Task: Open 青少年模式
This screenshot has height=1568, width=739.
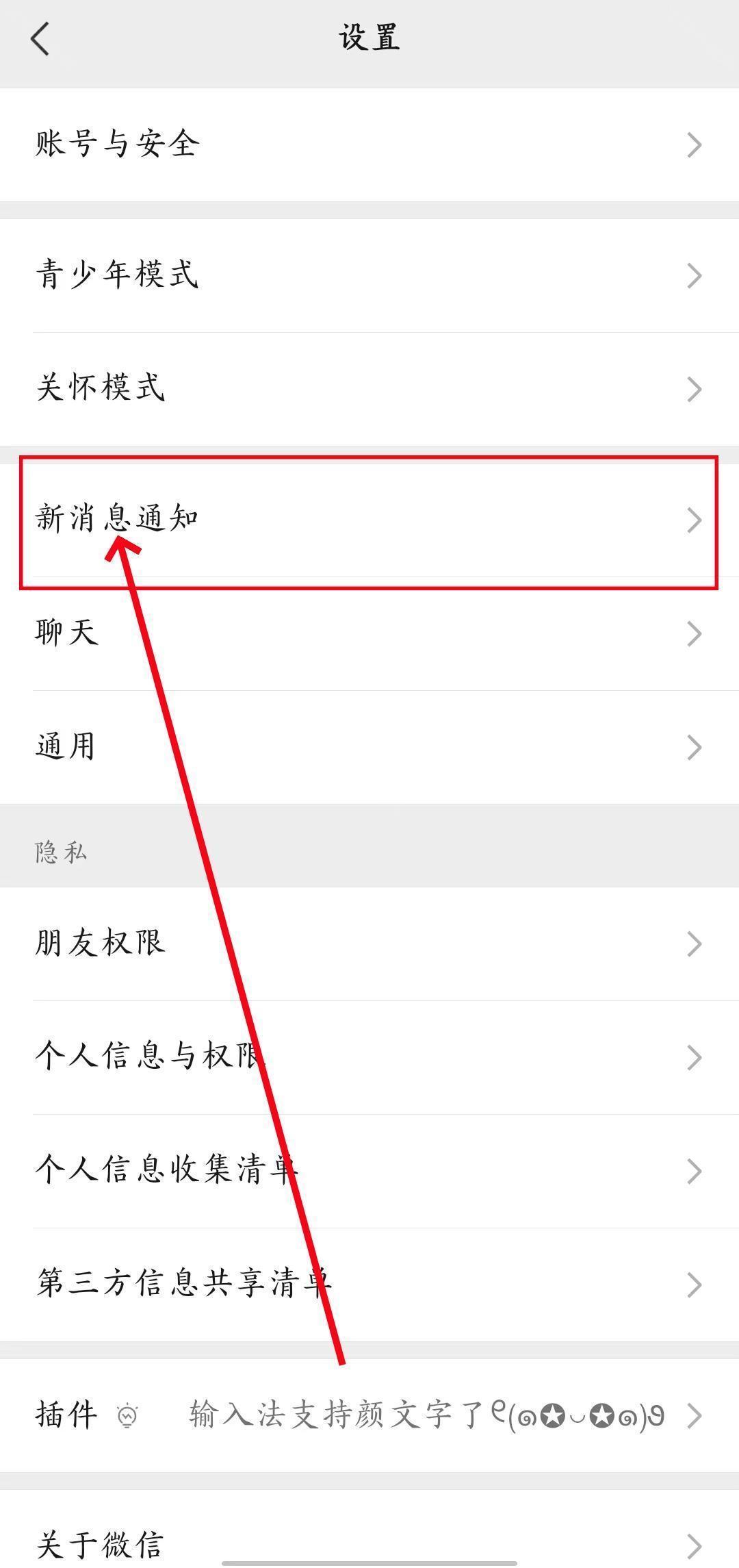Action: click(369, 275)
